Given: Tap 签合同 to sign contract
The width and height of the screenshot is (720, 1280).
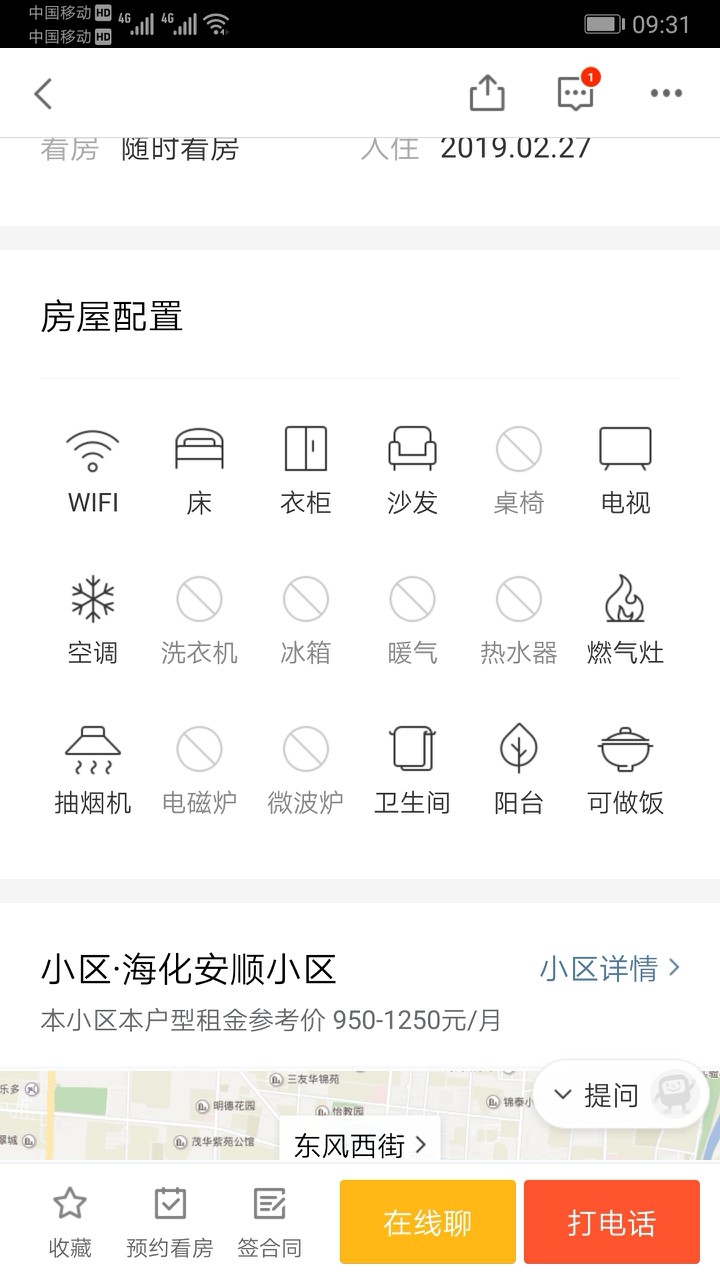Looking at the screenshot, I should [269, 1222].
